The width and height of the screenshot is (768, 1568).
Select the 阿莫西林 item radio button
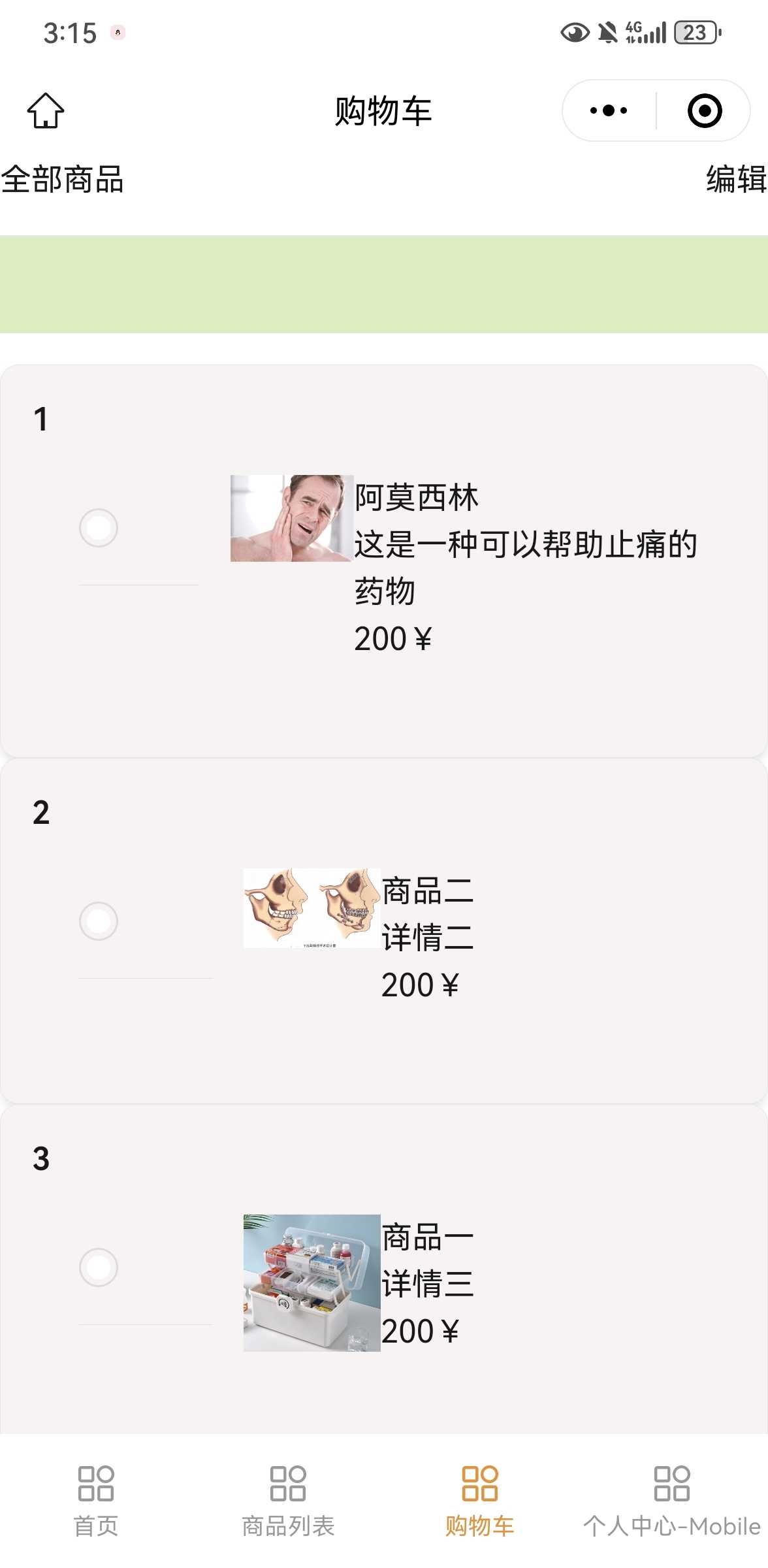coord(99,528)
